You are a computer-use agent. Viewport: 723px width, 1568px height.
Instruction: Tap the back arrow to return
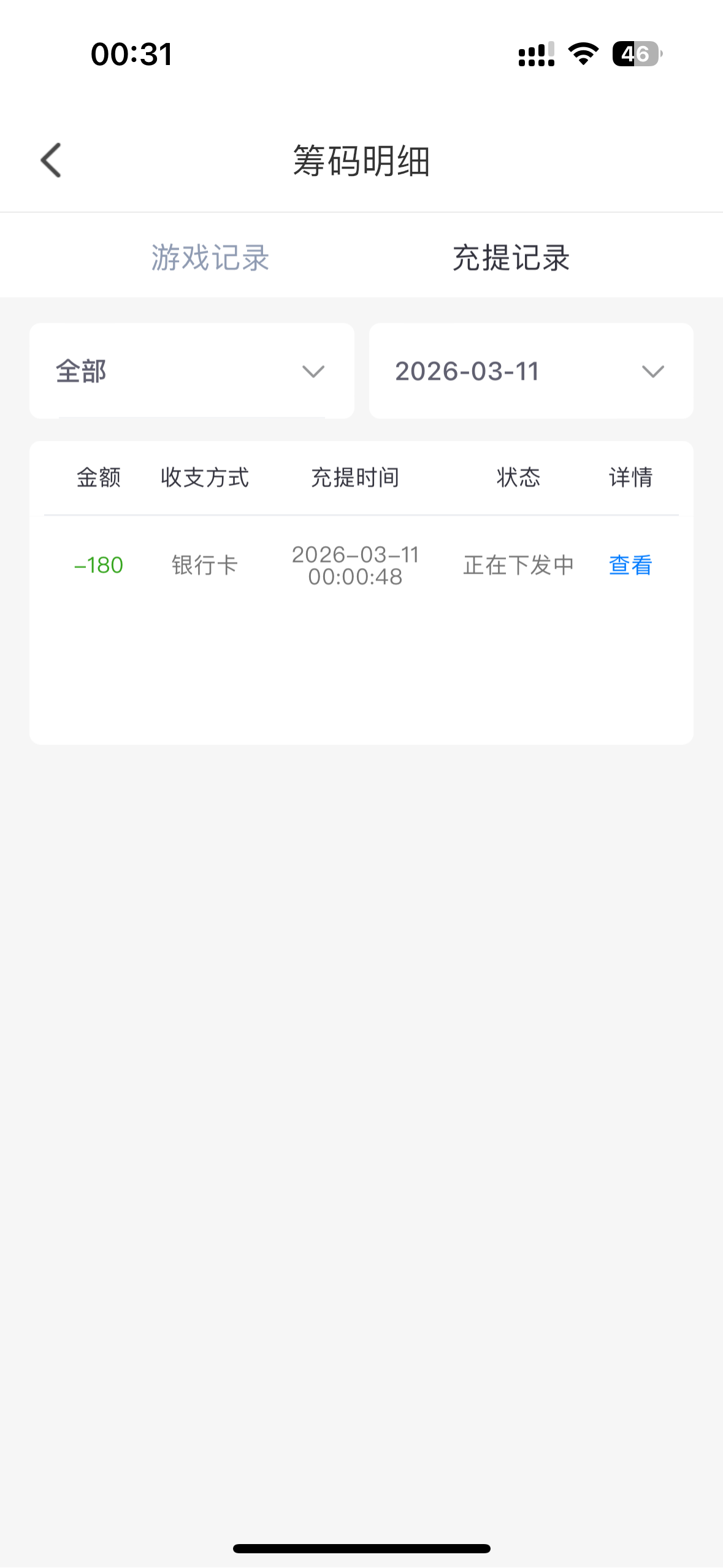(x=51, y=159)
